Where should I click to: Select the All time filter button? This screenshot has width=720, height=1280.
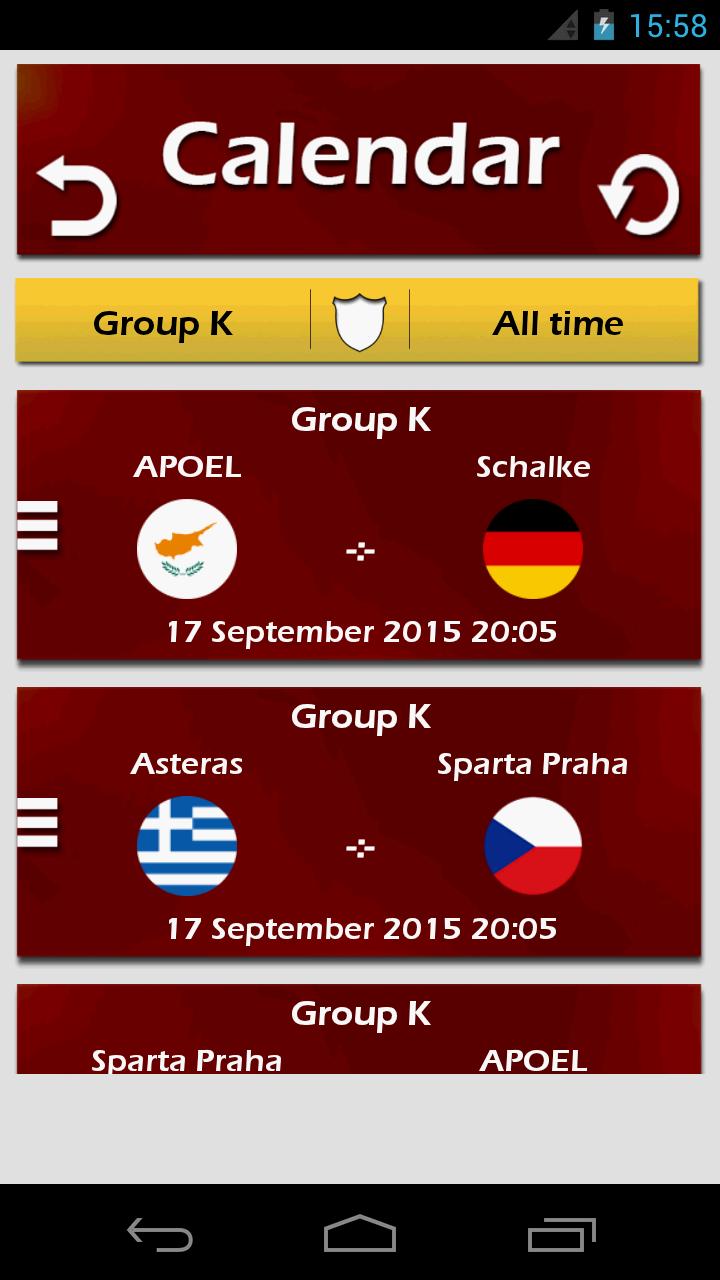coord(559,321)
